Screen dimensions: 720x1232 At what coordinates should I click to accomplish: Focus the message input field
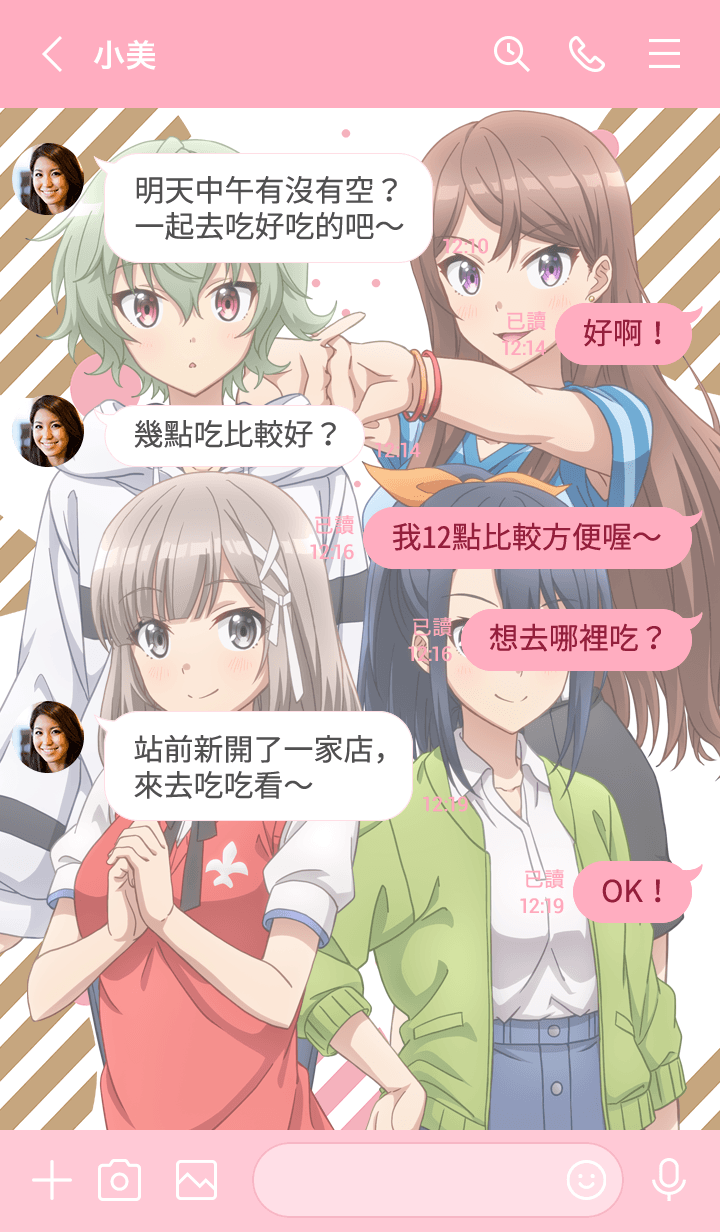click(x=405, y=1181)
